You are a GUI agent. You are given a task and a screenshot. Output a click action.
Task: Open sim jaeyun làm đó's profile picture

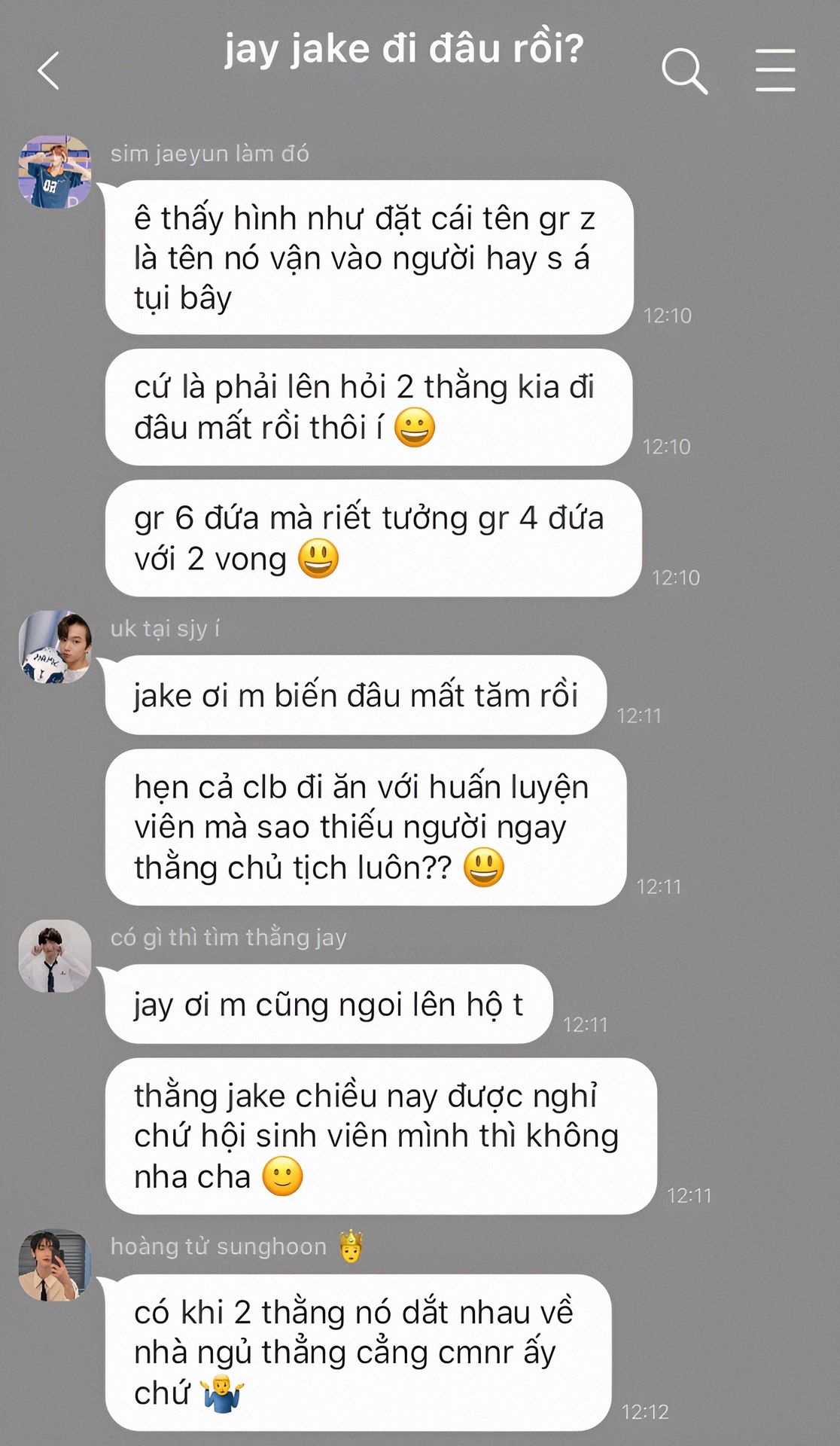[x=55, y=172]
